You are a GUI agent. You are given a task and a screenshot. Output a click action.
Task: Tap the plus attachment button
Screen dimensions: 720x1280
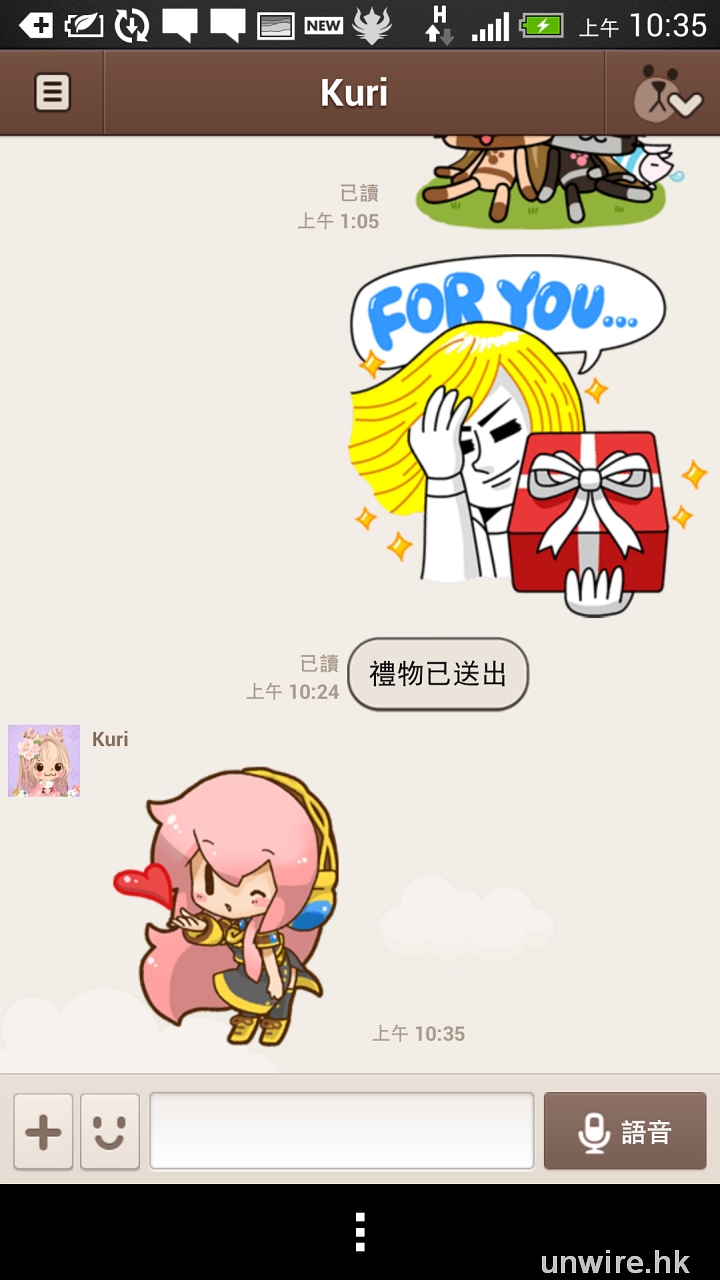click(43, 1132)
